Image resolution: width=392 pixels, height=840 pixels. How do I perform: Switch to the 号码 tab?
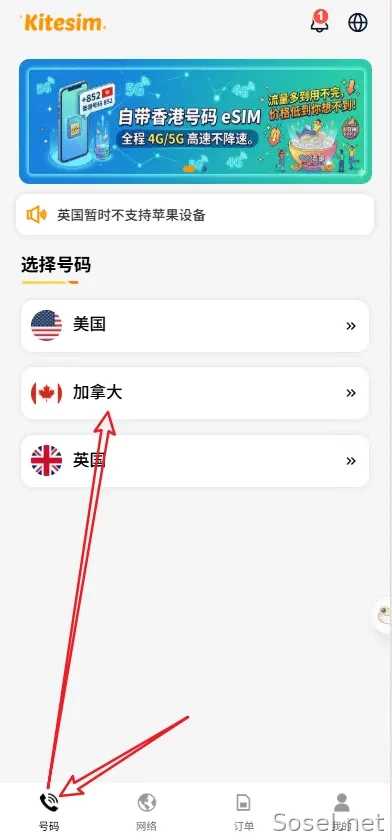click(x=49, y=812)
